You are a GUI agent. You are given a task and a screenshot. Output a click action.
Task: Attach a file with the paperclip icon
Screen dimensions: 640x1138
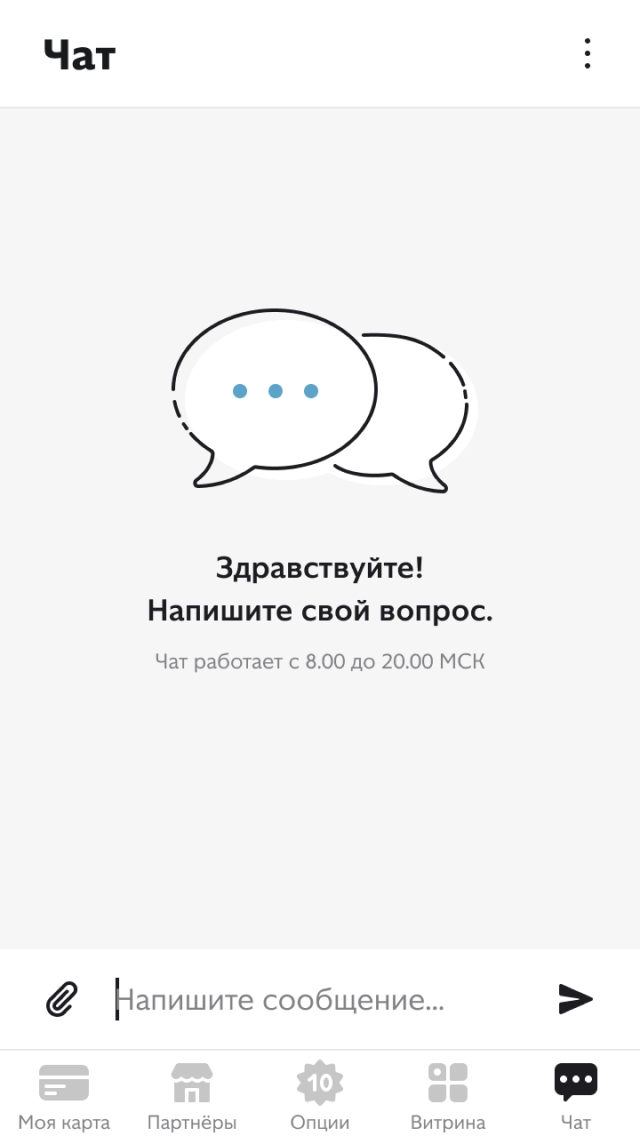pos(62,999)
